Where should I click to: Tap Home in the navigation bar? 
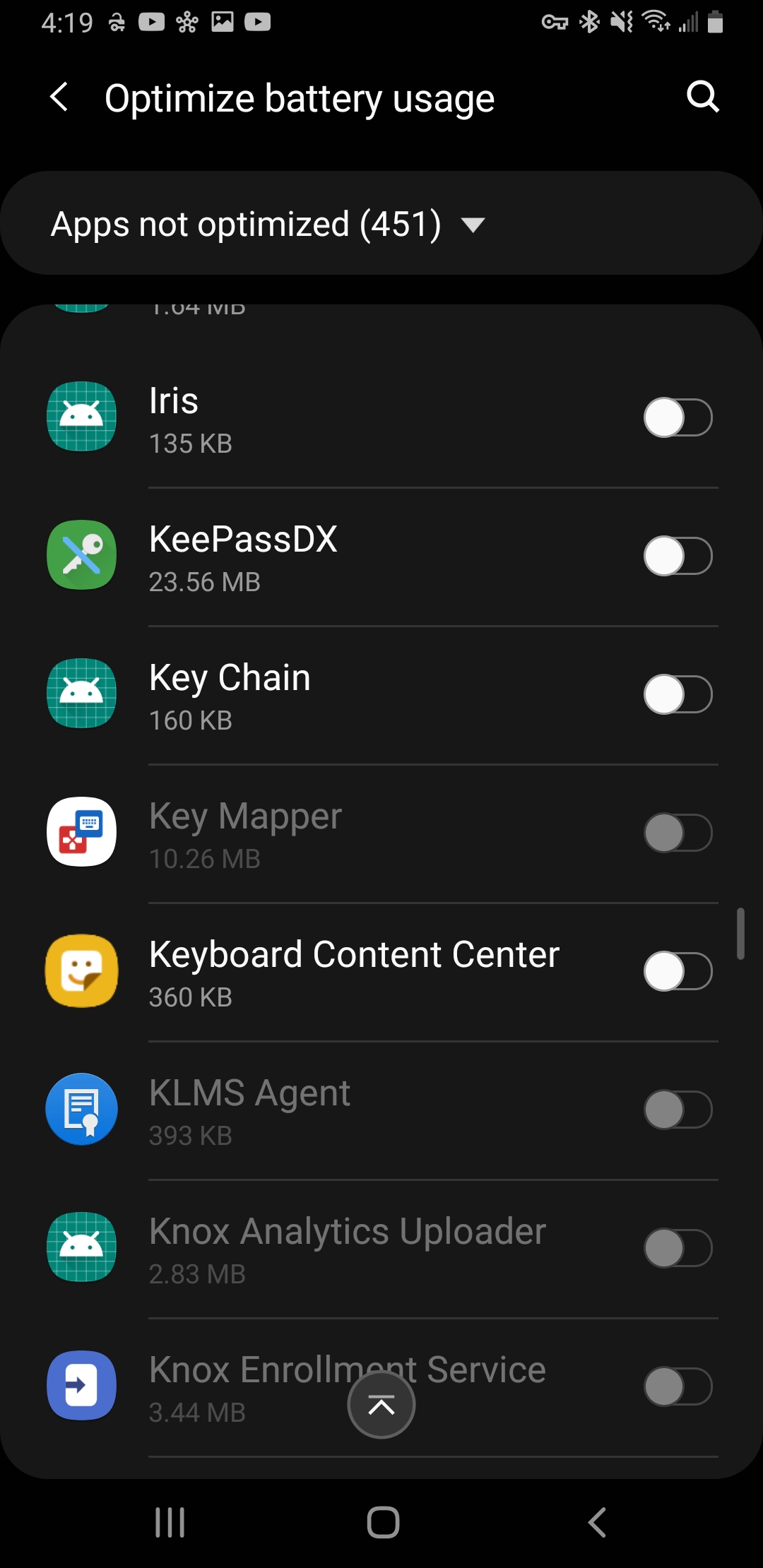click(x=381, y=1523)
